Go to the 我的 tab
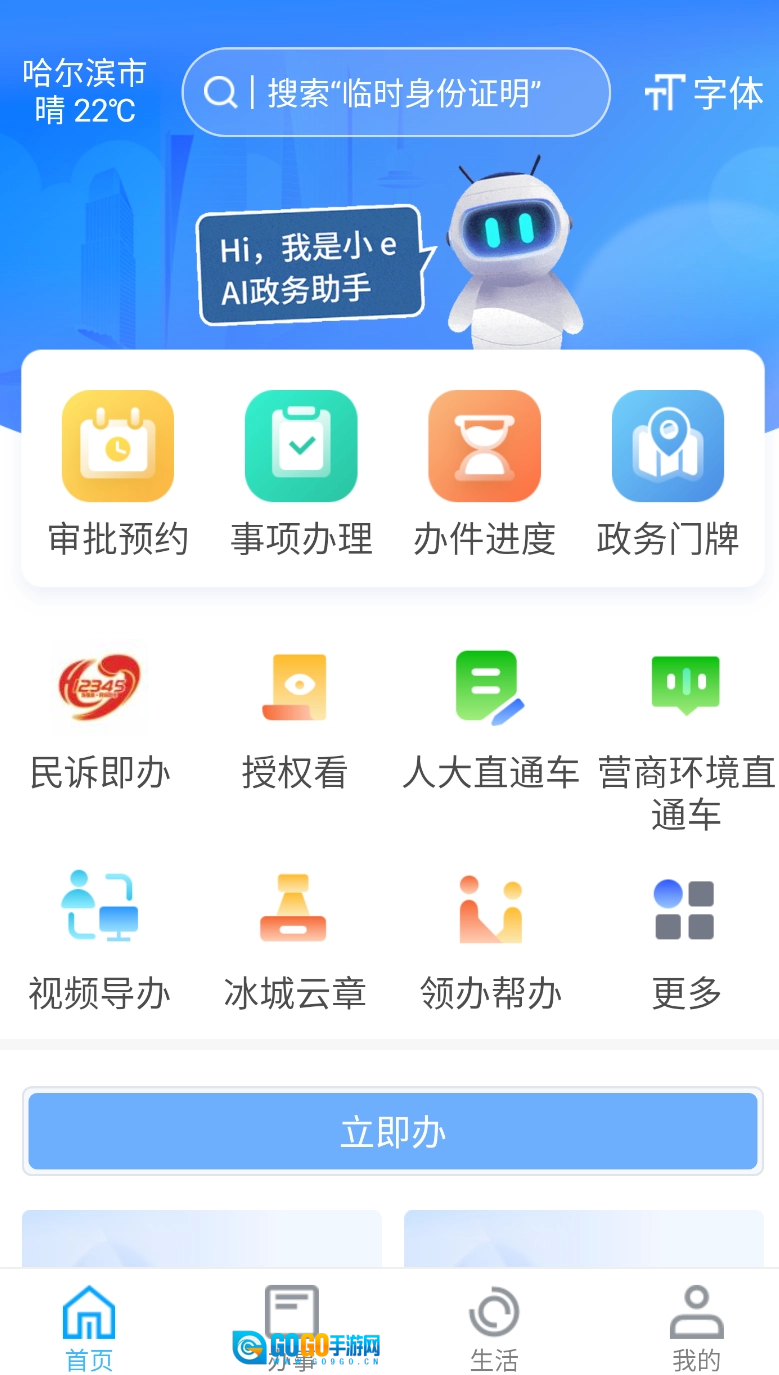This screenshot has width=779, height=1375. [x=696, y=1327]
